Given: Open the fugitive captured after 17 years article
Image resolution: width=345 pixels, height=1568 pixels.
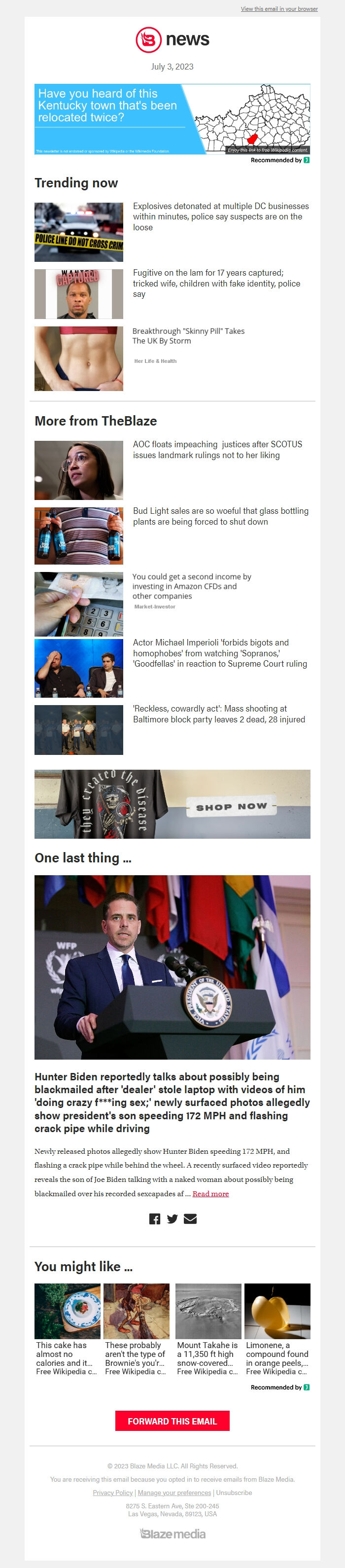Looking at the screenshot, I should click(x=216, y=283).
